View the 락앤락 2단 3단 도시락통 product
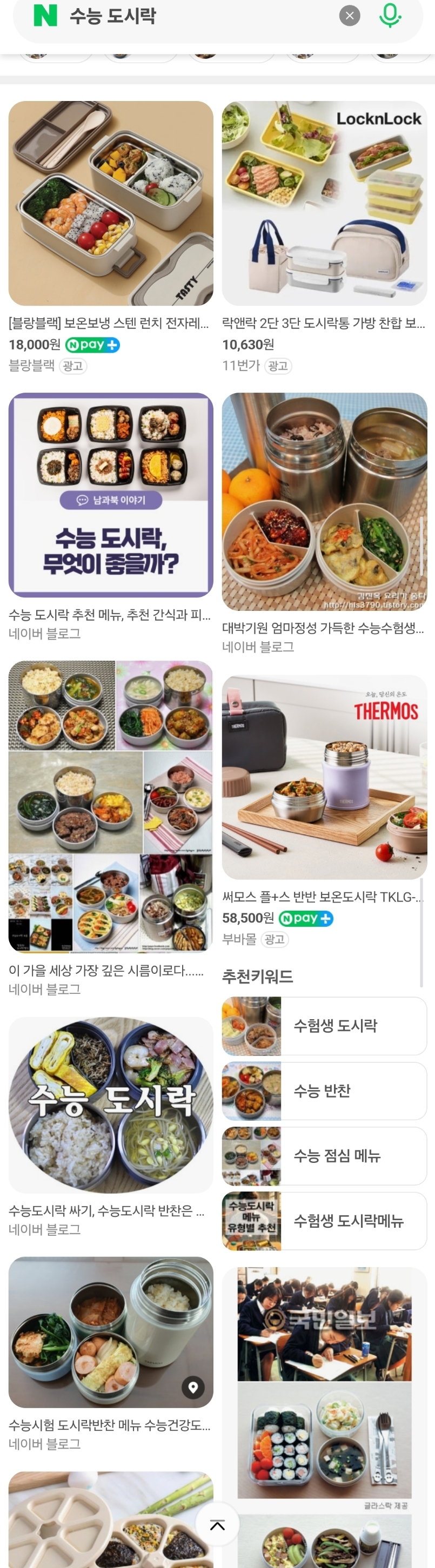Image resolution: width=435 pixels, height=1568 pixels. click(x=324, y=203)
